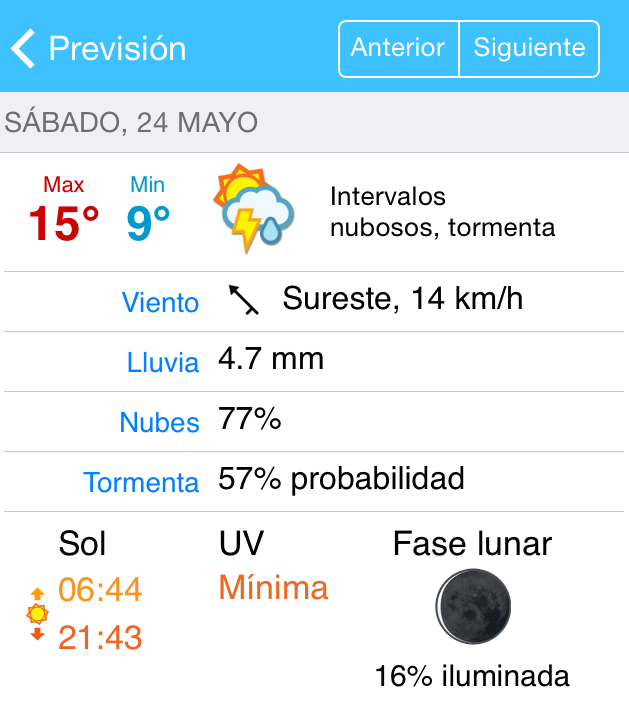
Task: Go back to Previsión
Action: 98,48
